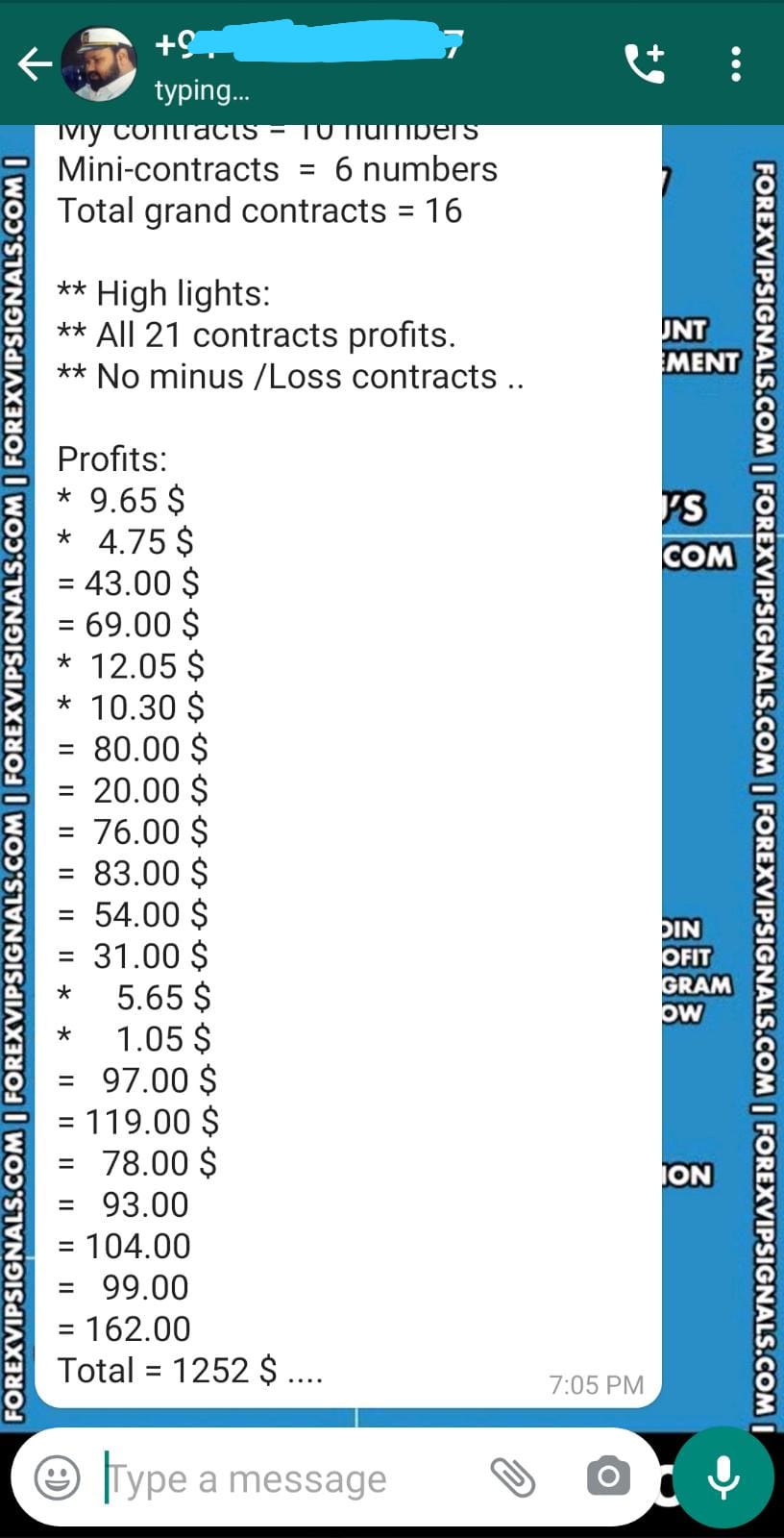Open the camera to send a photo
Image resolution: width=784 pixels, height=1538 pixels.
pyautogui.click(x=607, y=1476)
